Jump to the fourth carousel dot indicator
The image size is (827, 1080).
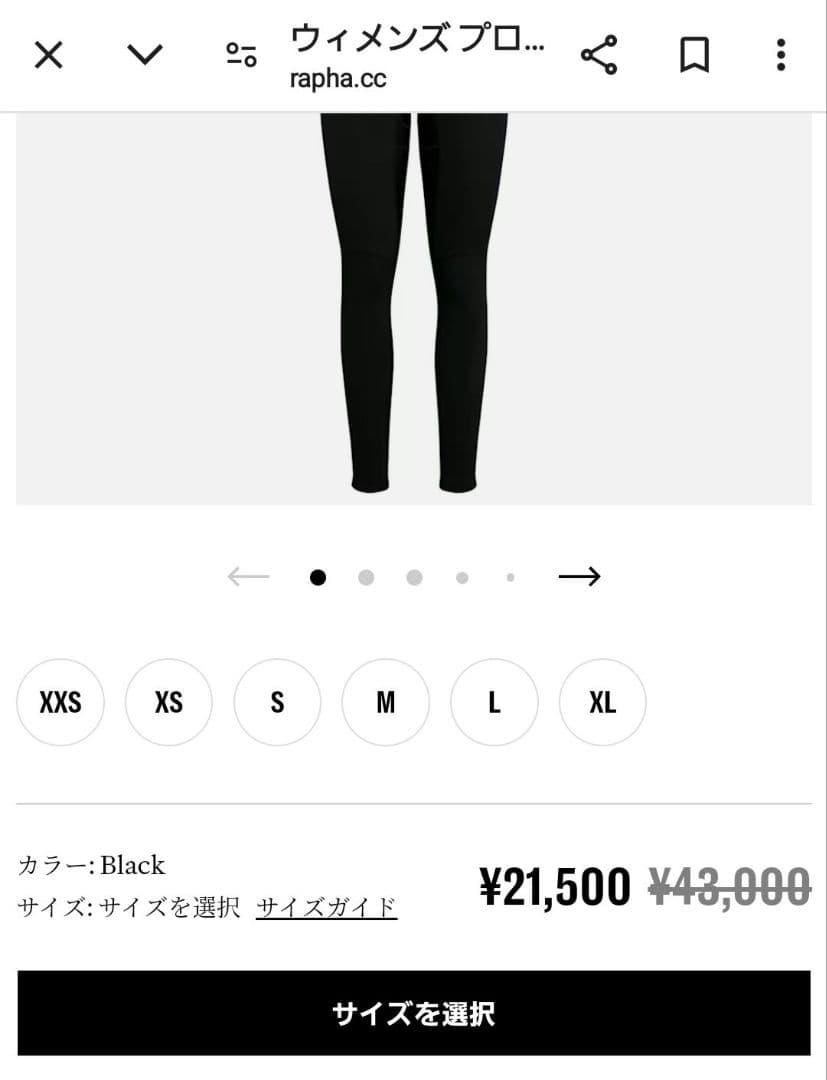[x=462, y=577]
